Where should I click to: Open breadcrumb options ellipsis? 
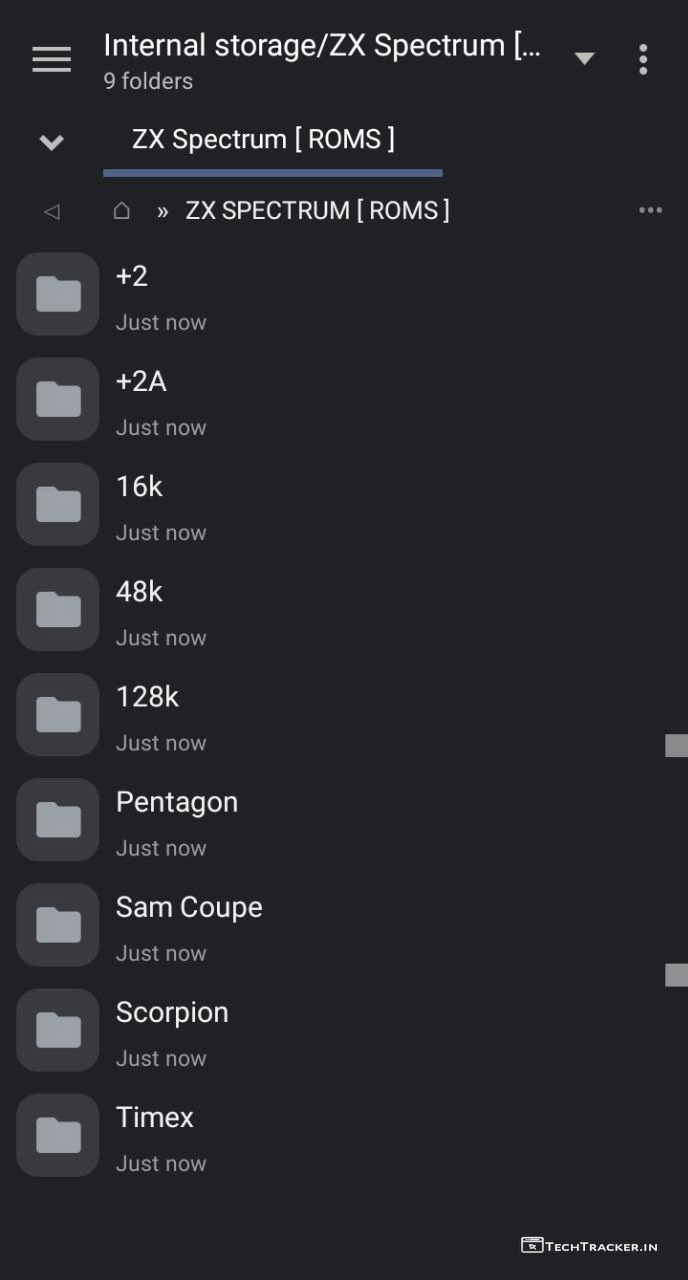(x=650, y=210)
